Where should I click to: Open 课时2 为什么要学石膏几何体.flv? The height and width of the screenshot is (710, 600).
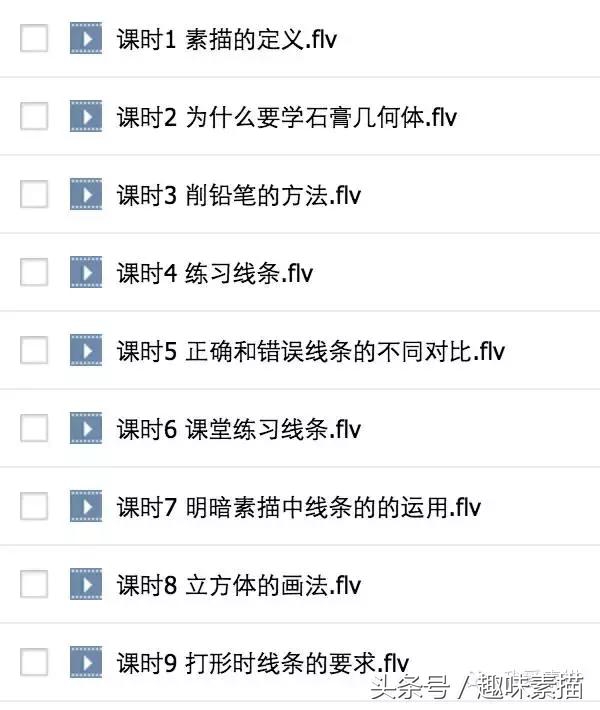(286, 117)
